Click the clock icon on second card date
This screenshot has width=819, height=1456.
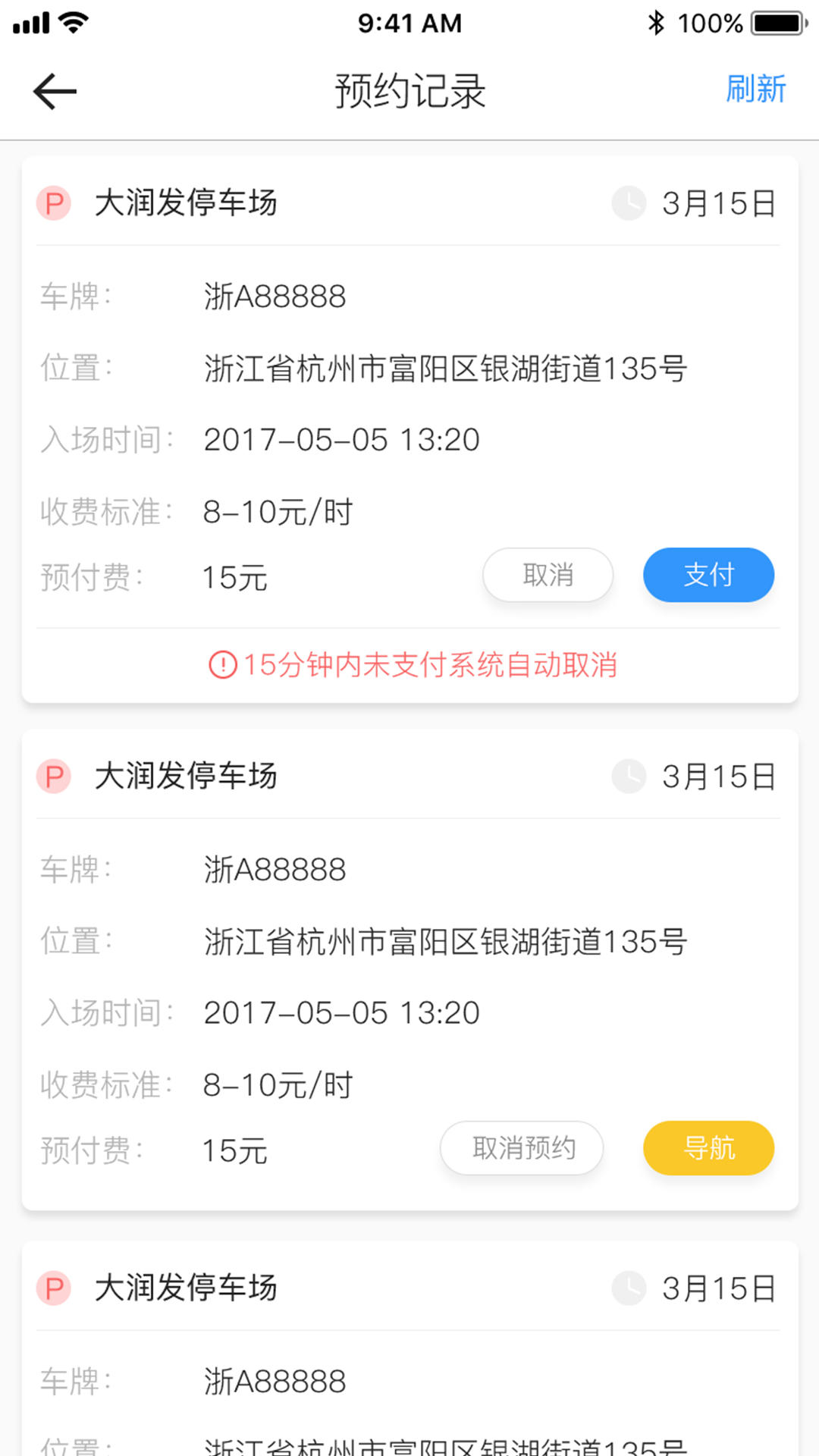coord(629,777)
